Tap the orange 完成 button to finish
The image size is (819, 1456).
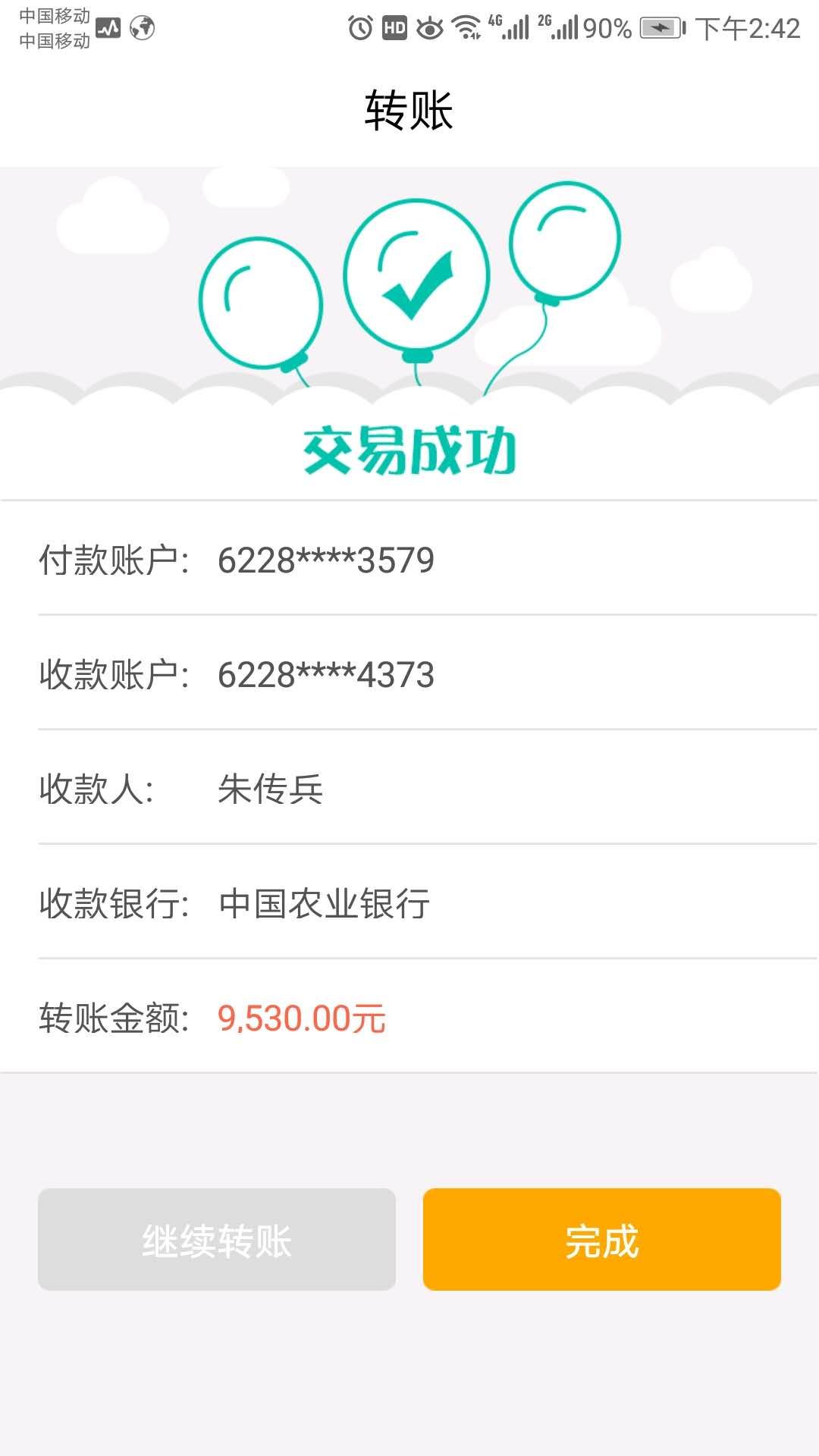(601, 1239)
